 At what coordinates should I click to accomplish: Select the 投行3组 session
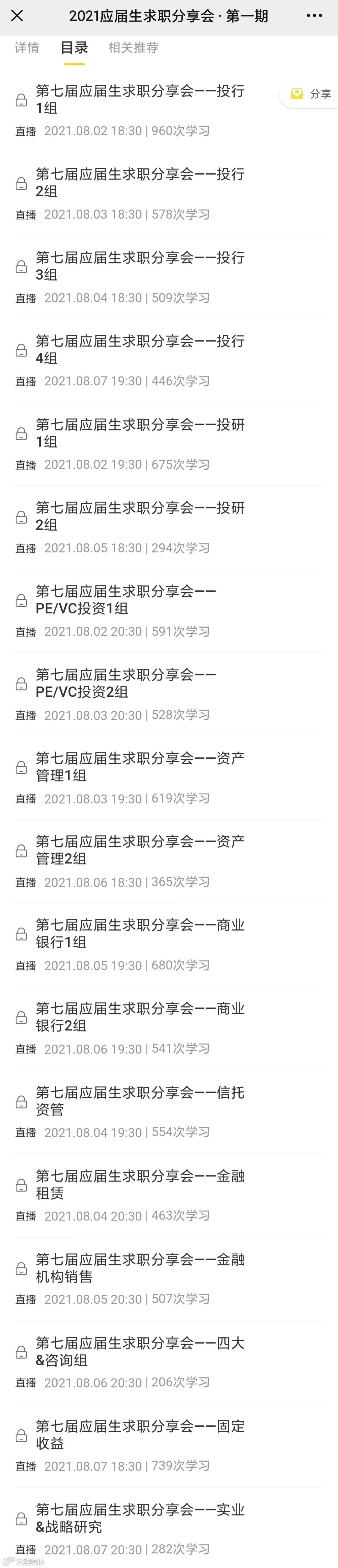tap(140, 266)
